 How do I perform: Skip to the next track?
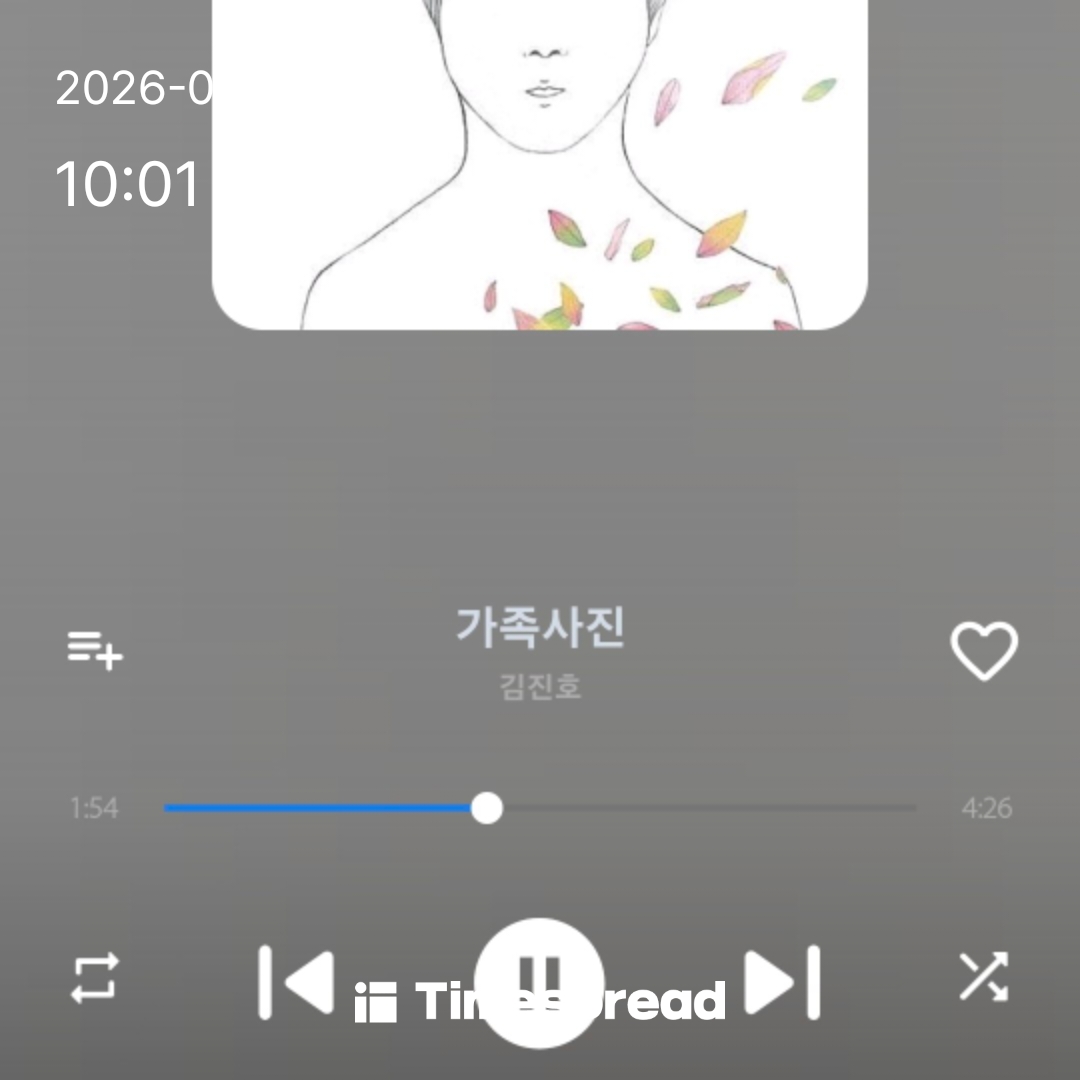[x=783, y=982]
